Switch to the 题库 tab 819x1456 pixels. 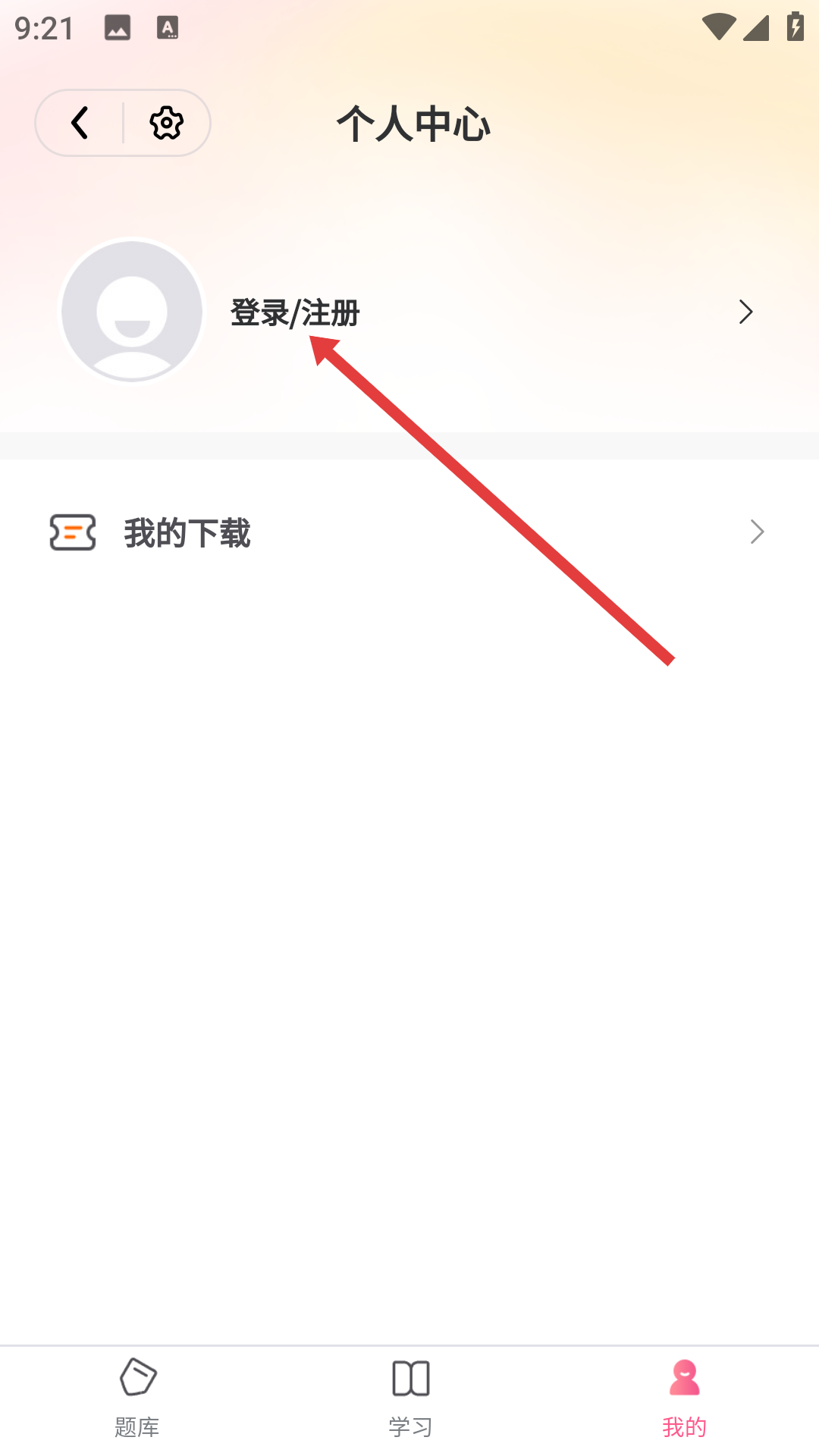pos(137,1398)
